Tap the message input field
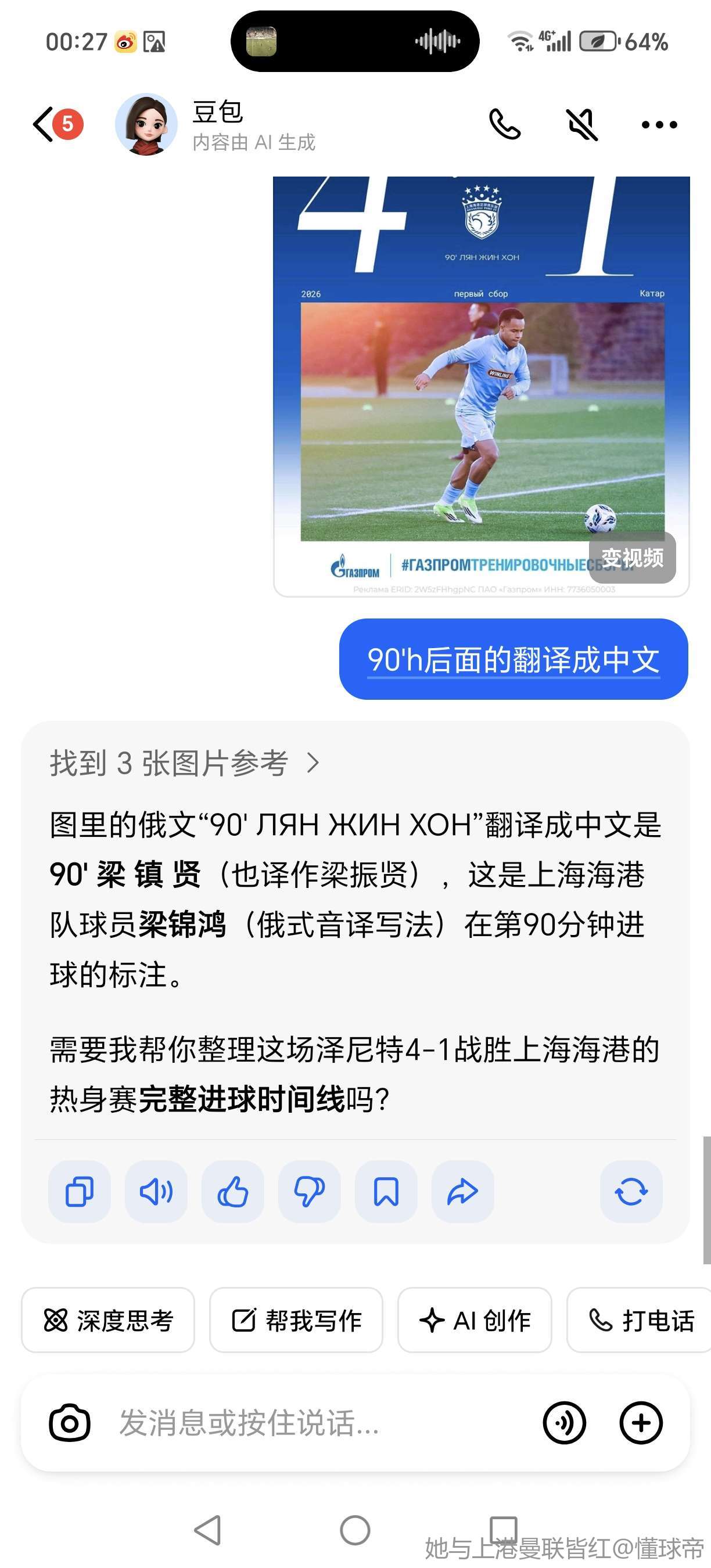The height and width of the screenshot is (1568, 711). pyautogui.click(x=304, y=1423)
